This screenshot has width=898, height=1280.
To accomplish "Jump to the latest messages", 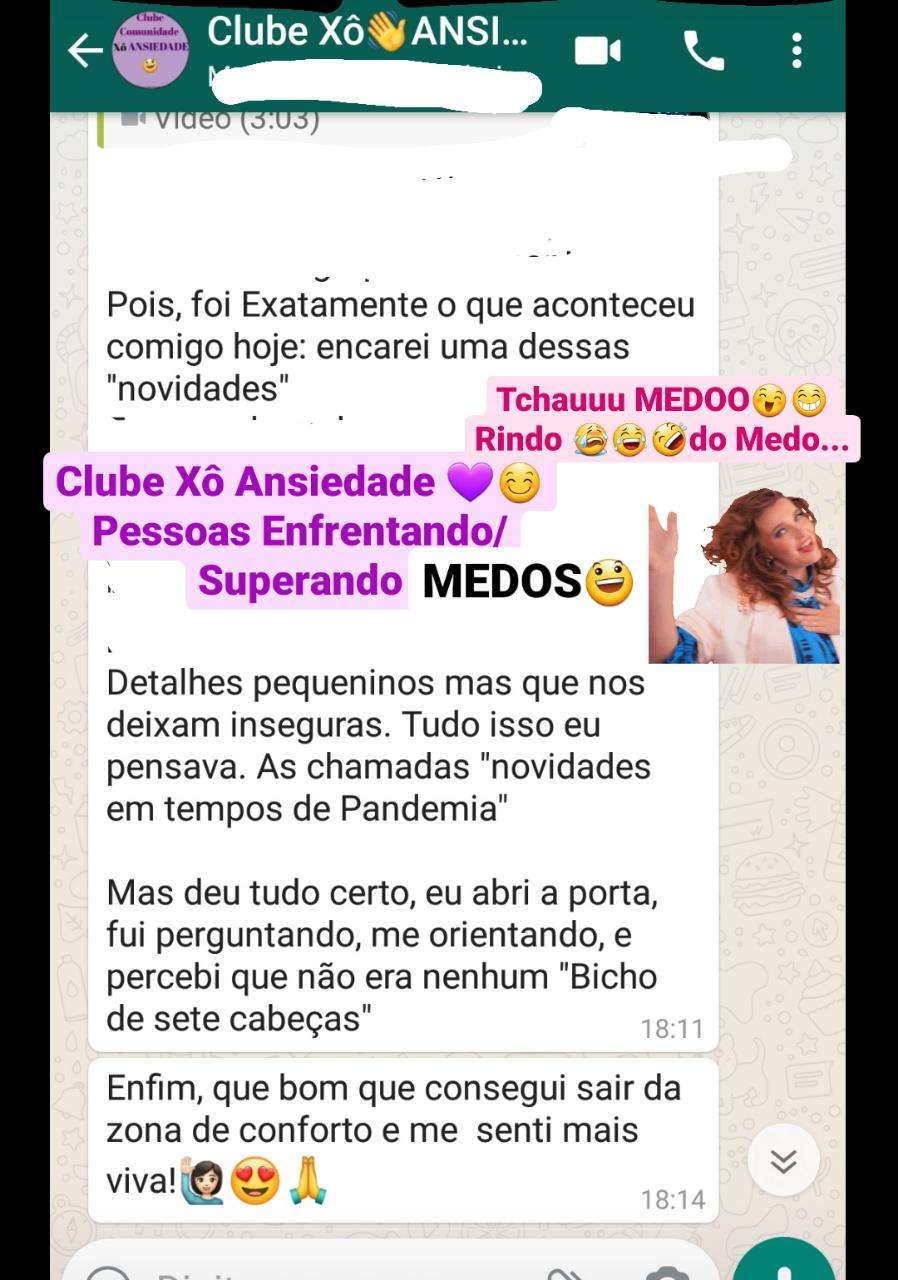I will [x=783, y=1161].
